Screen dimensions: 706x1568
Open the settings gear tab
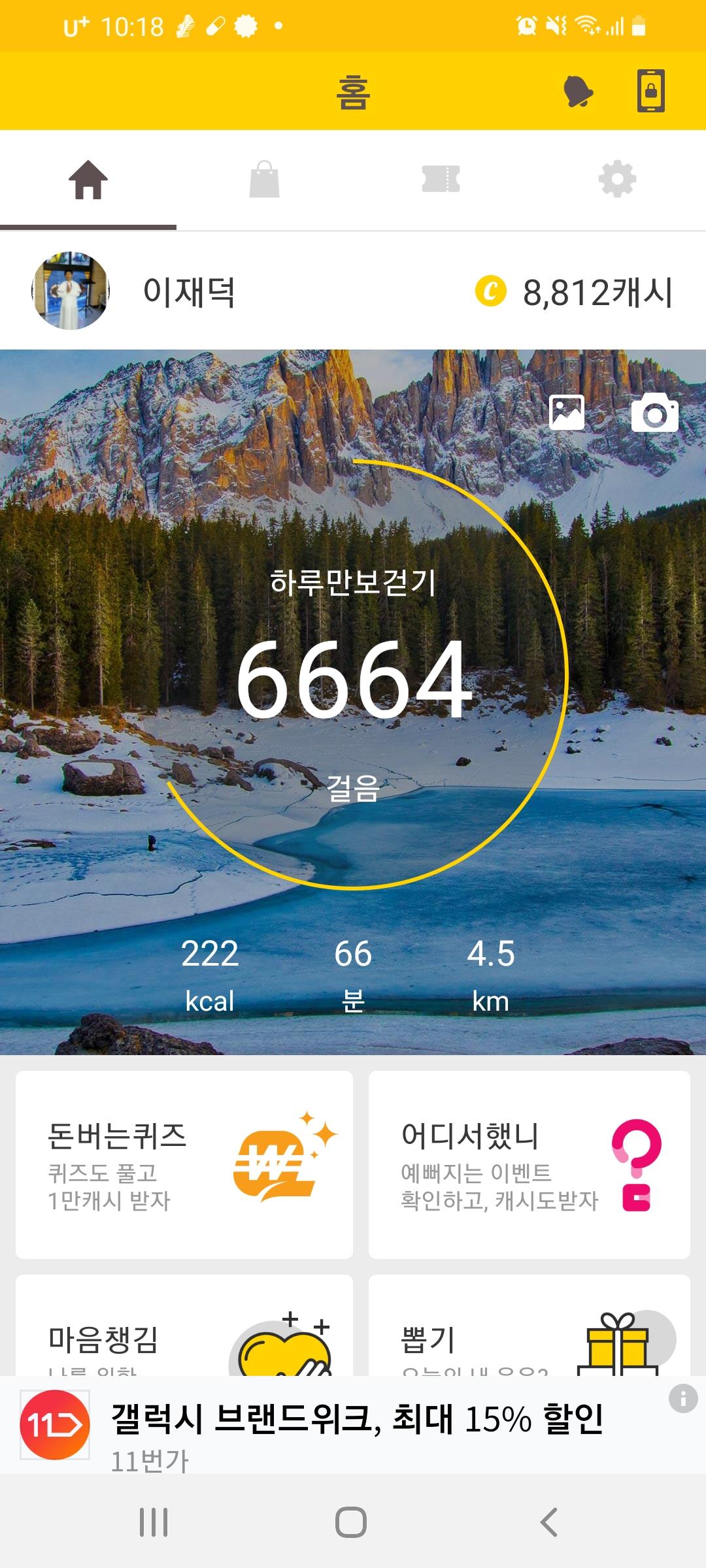[x=617, y=179]
